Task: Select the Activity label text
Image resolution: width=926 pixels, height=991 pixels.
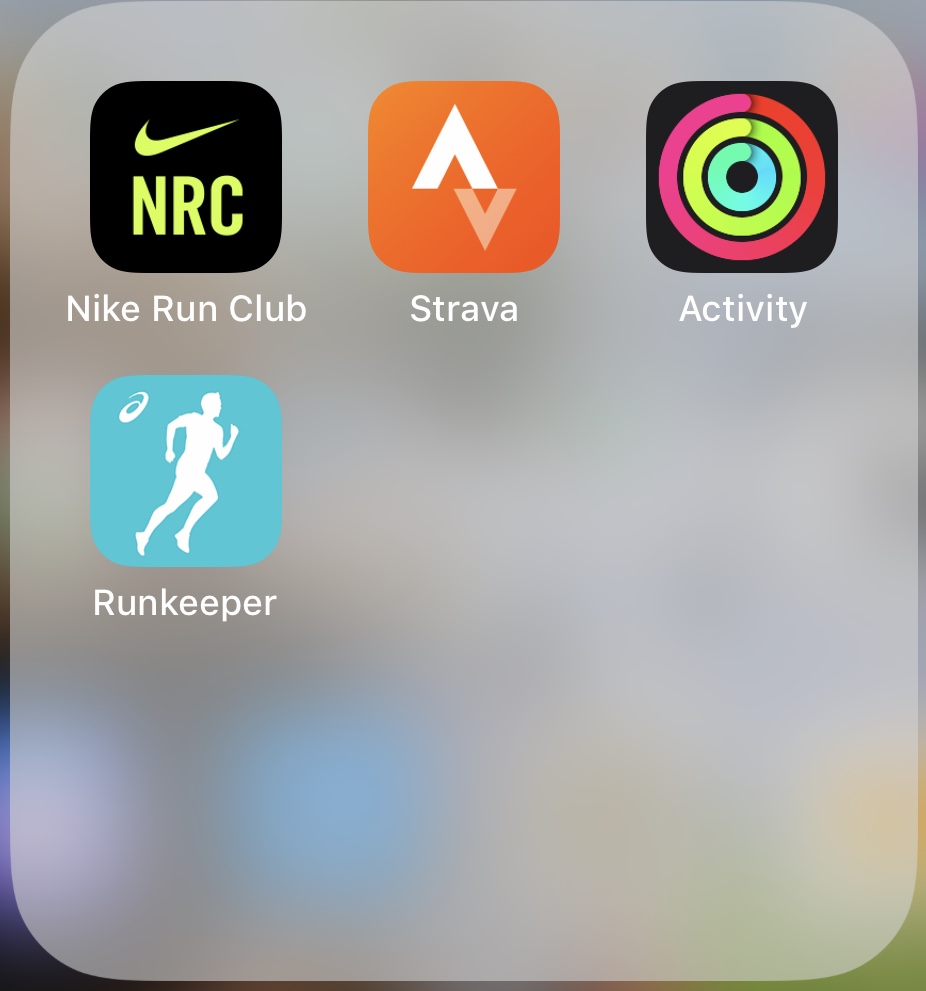Action: (x=742, y=309)
